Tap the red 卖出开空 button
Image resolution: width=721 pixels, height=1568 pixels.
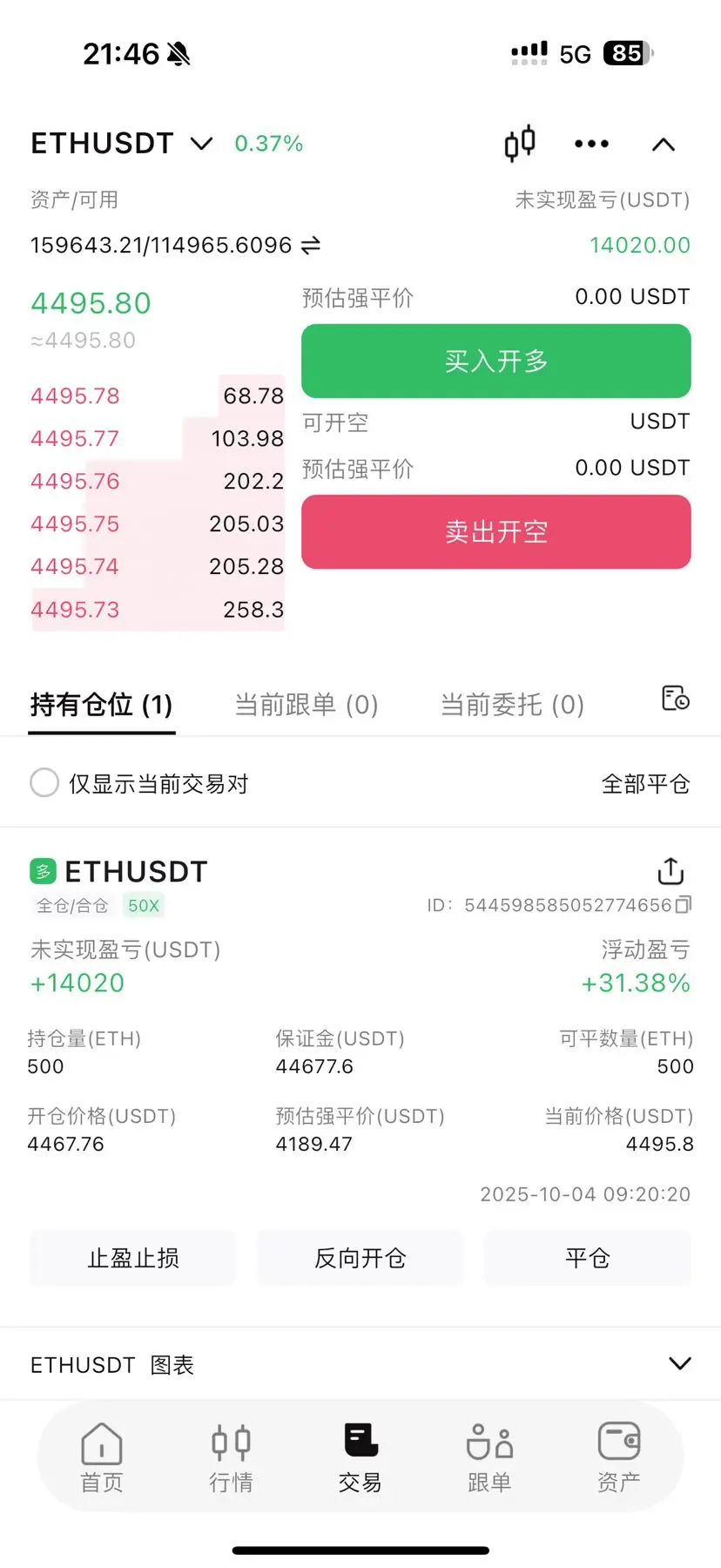pos(495,531)
